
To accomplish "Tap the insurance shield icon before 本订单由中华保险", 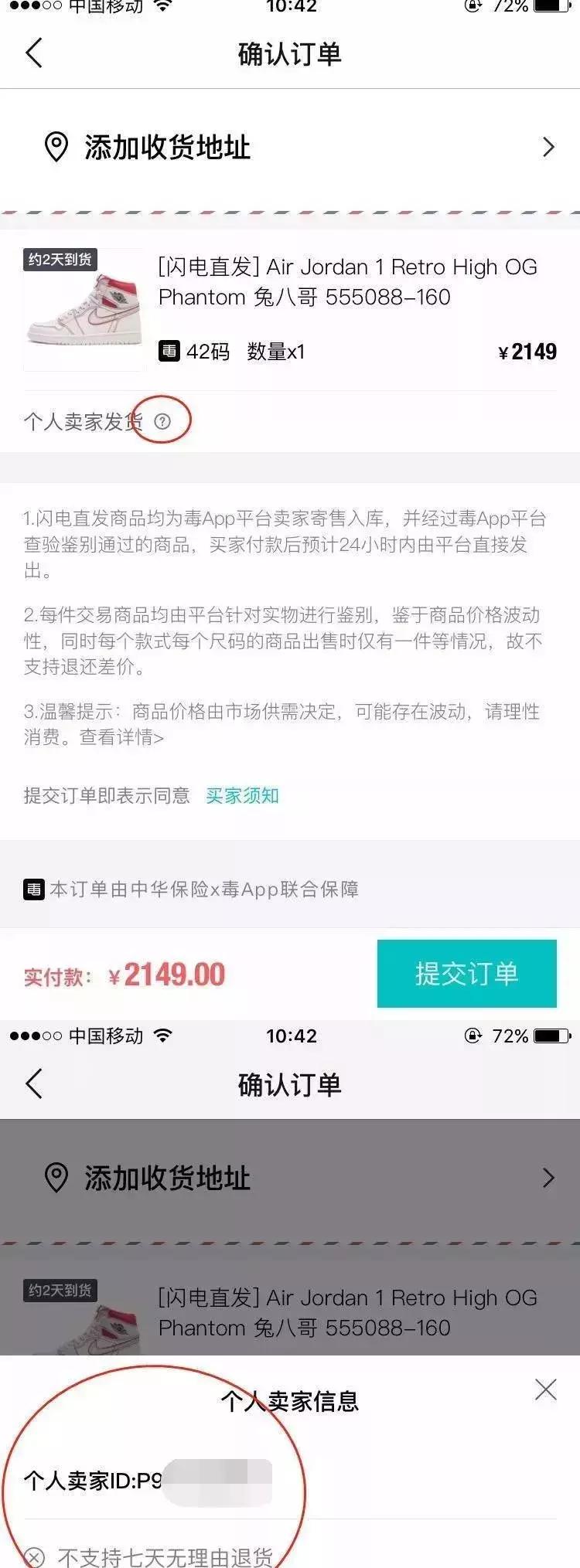I will point(33,889).
